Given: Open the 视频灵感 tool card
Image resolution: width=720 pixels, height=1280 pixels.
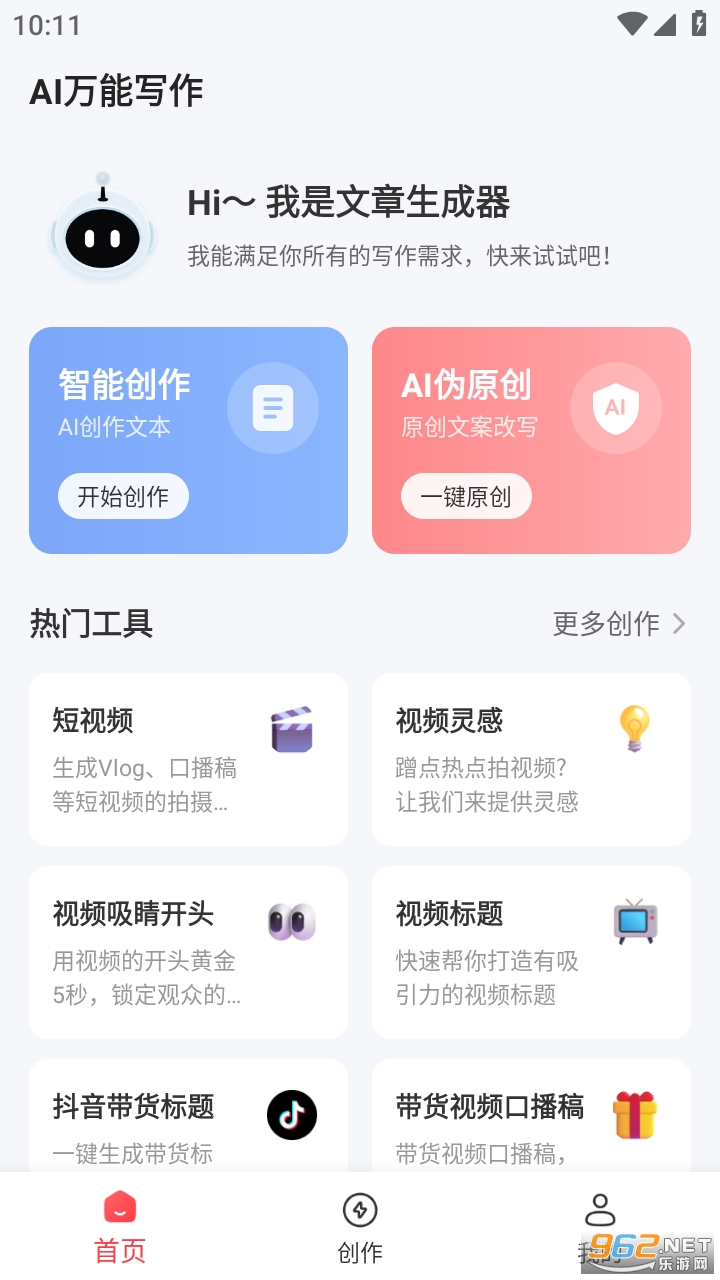Looking at the screenshot, I should pyautogui.click(x=531, y=759).
